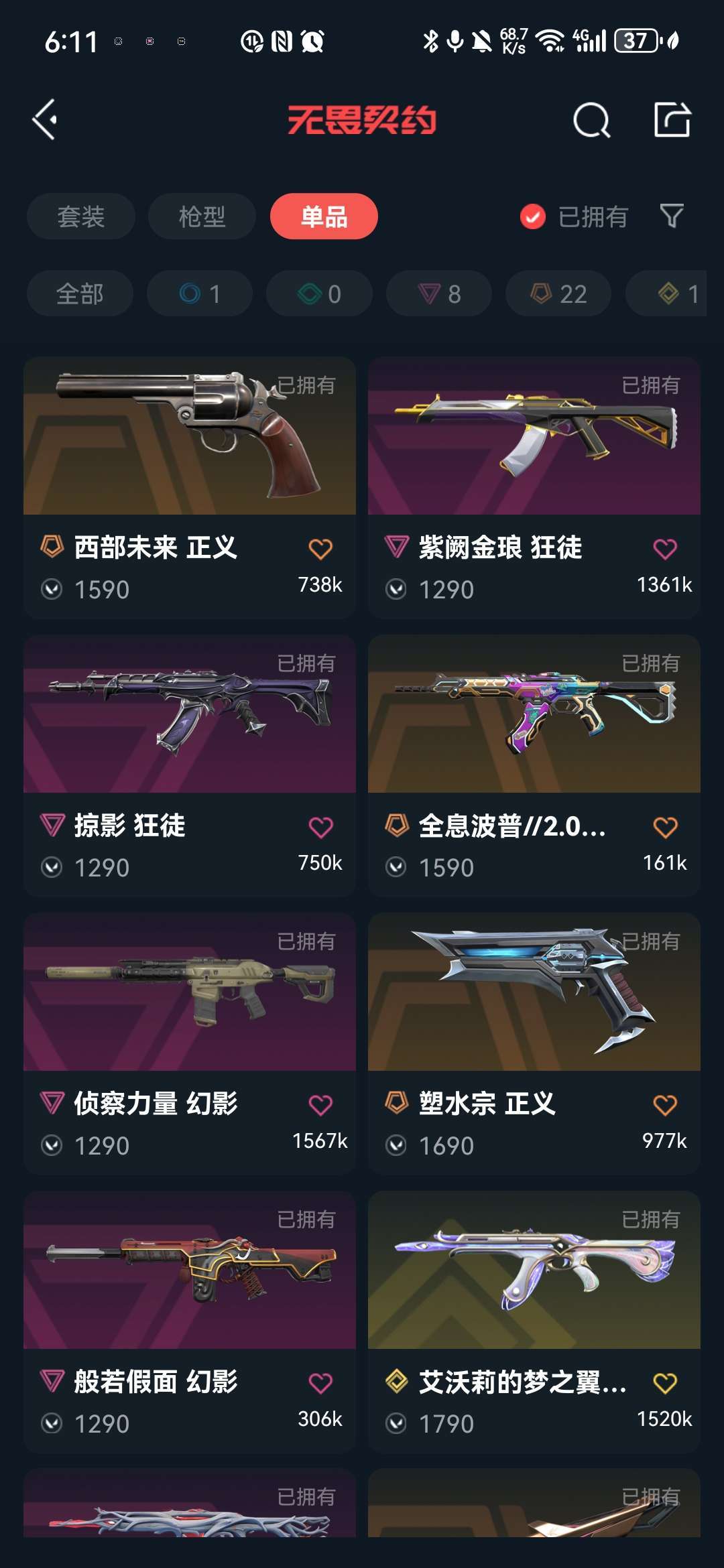Screen dimensions: 724x1568
Task: Open the search icon in the header
Action: point(591,120)
